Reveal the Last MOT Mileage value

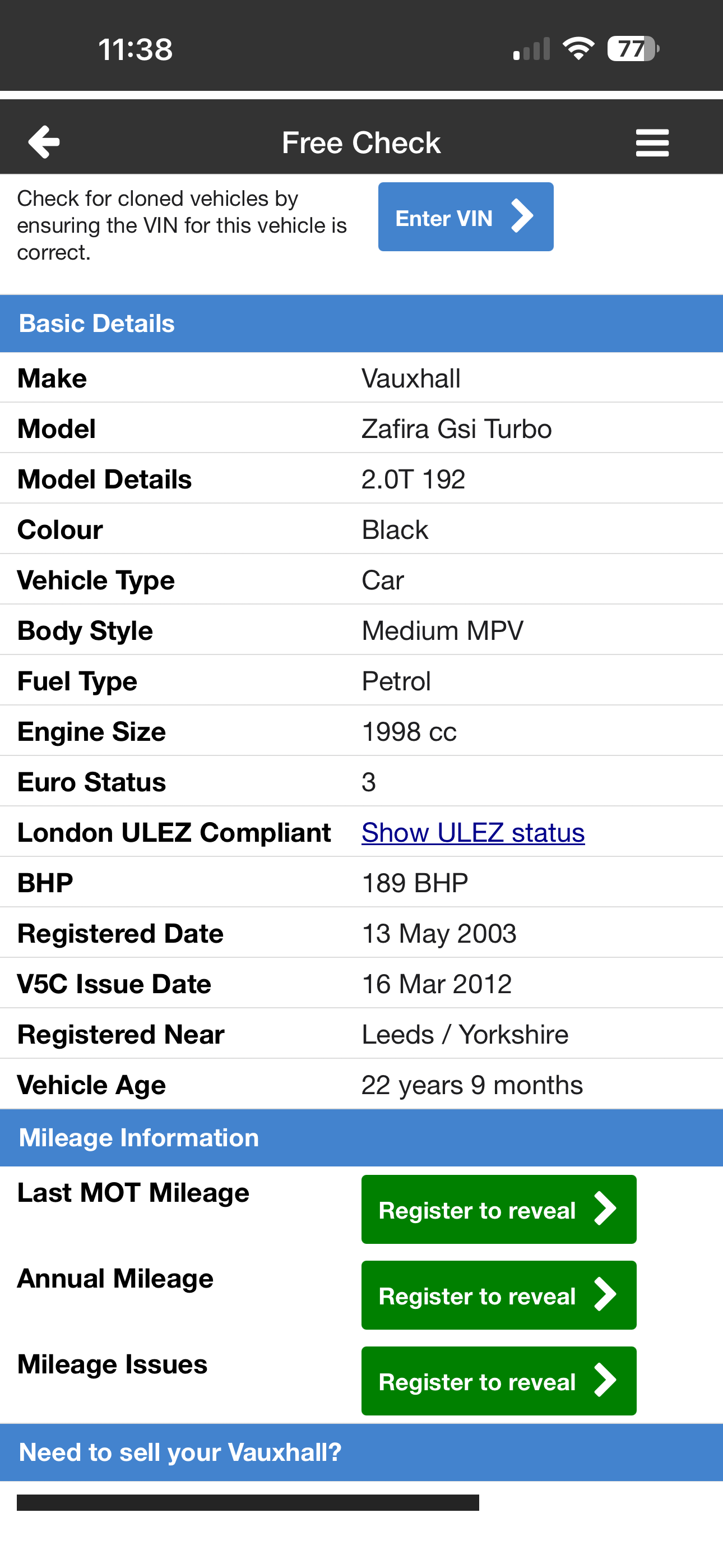pyautogui.click(x=498, y=1210)
